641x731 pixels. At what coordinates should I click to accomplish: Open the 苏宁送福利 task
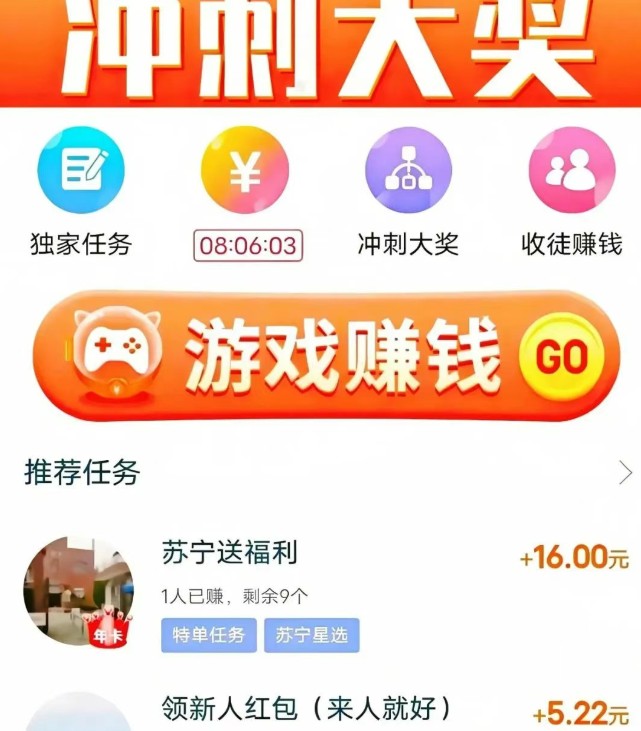[x=320, y=590]
